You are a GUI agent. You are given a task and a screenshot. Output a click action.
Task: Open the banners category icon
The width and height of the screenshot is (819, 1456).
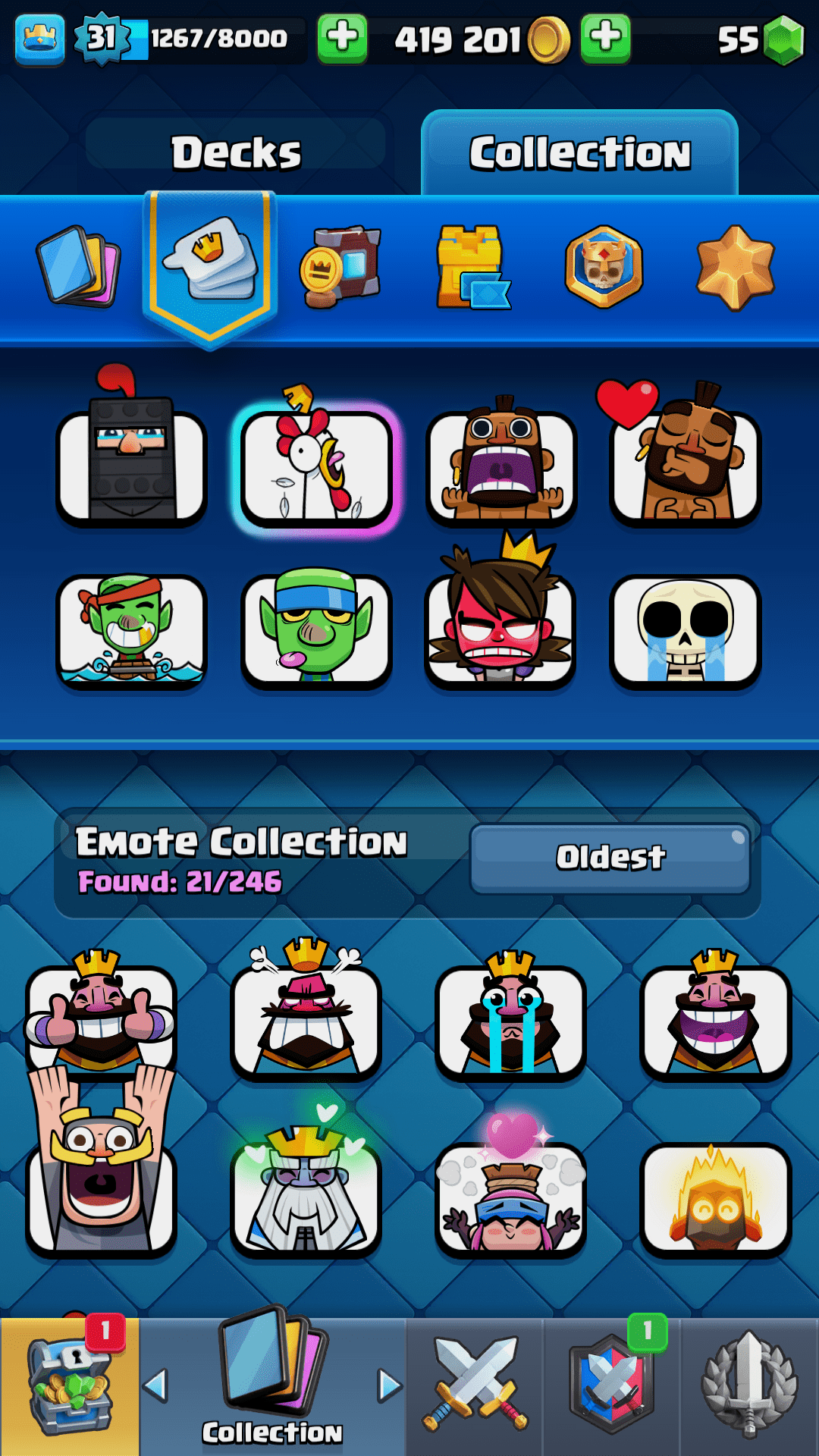coord(341,266)
